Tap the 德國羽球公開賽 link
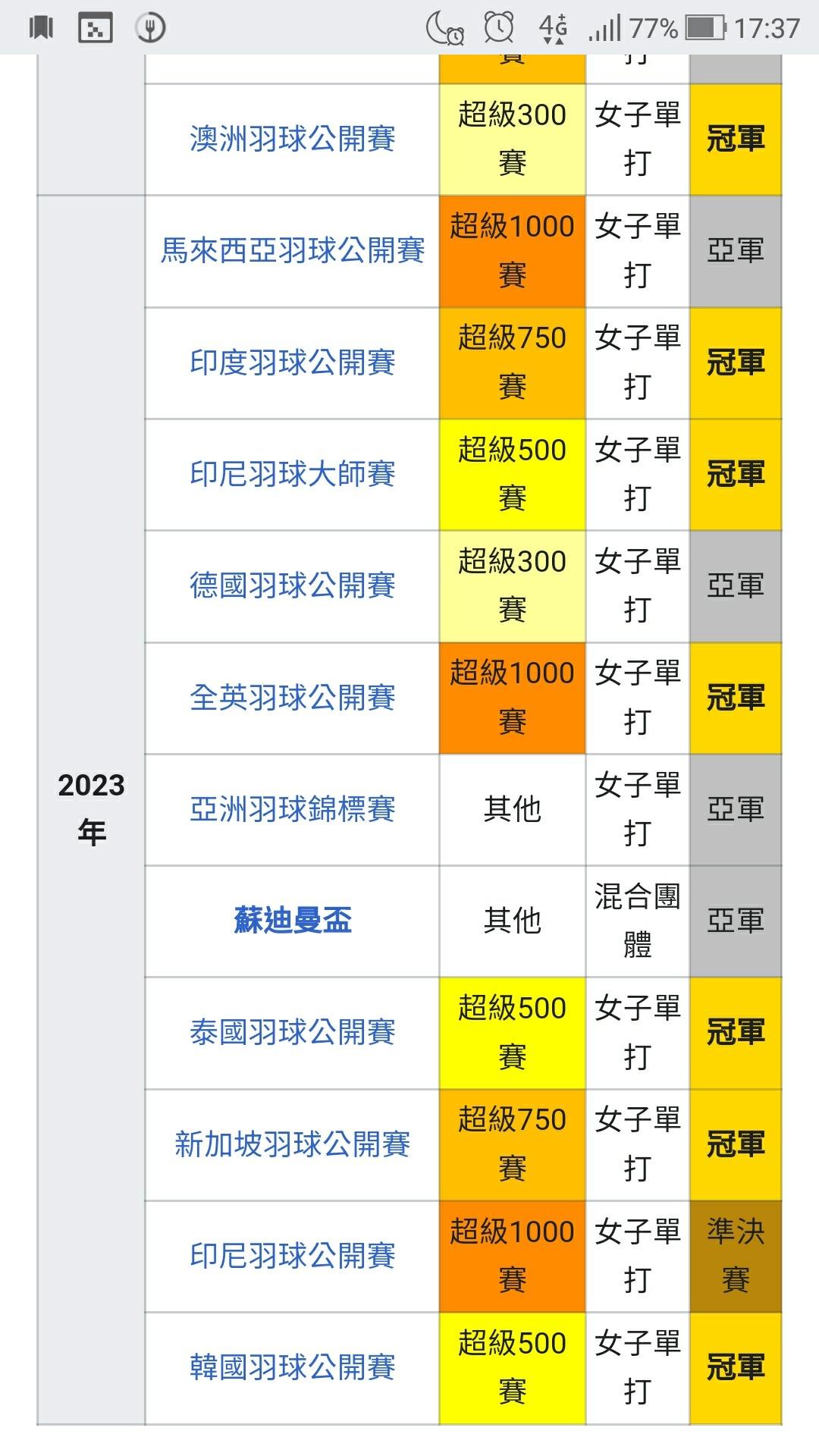This screenshot has height=1456, width=819. click(x=292, y=585)
